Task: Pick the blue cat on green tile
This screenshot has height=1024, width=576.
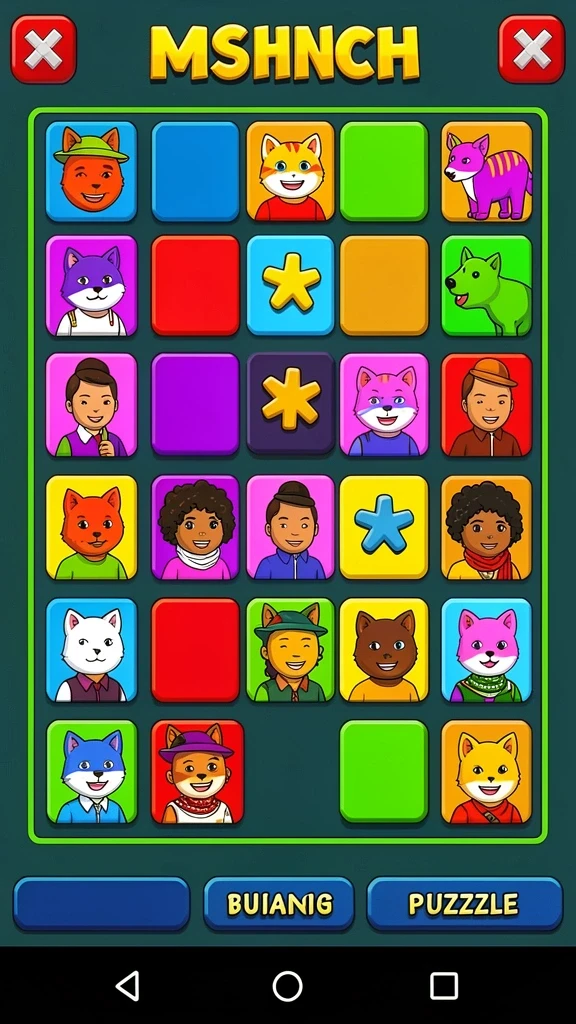Action: (91, 772)
